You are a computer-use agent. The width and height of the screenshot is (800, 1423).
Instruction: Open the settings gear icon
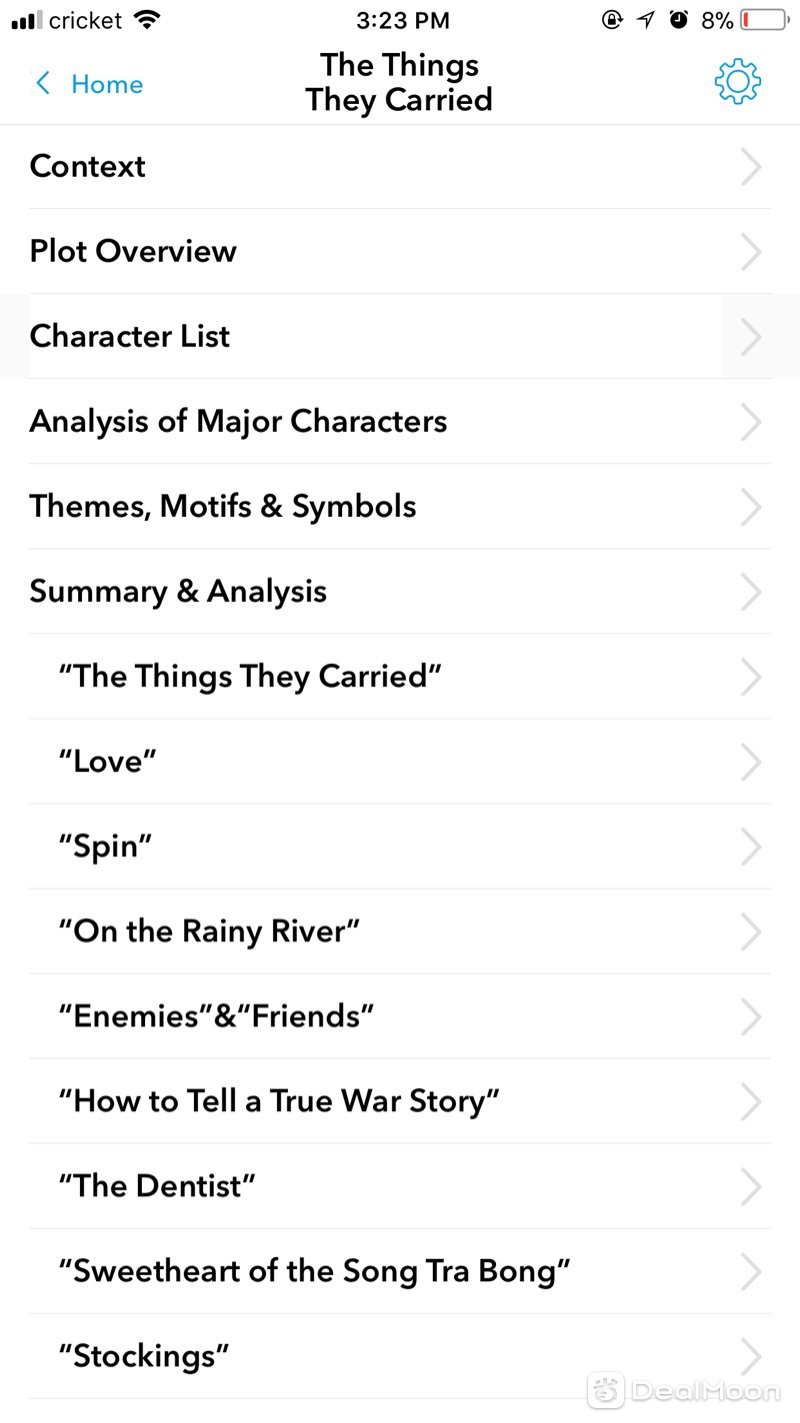click(x=738, y=82)
